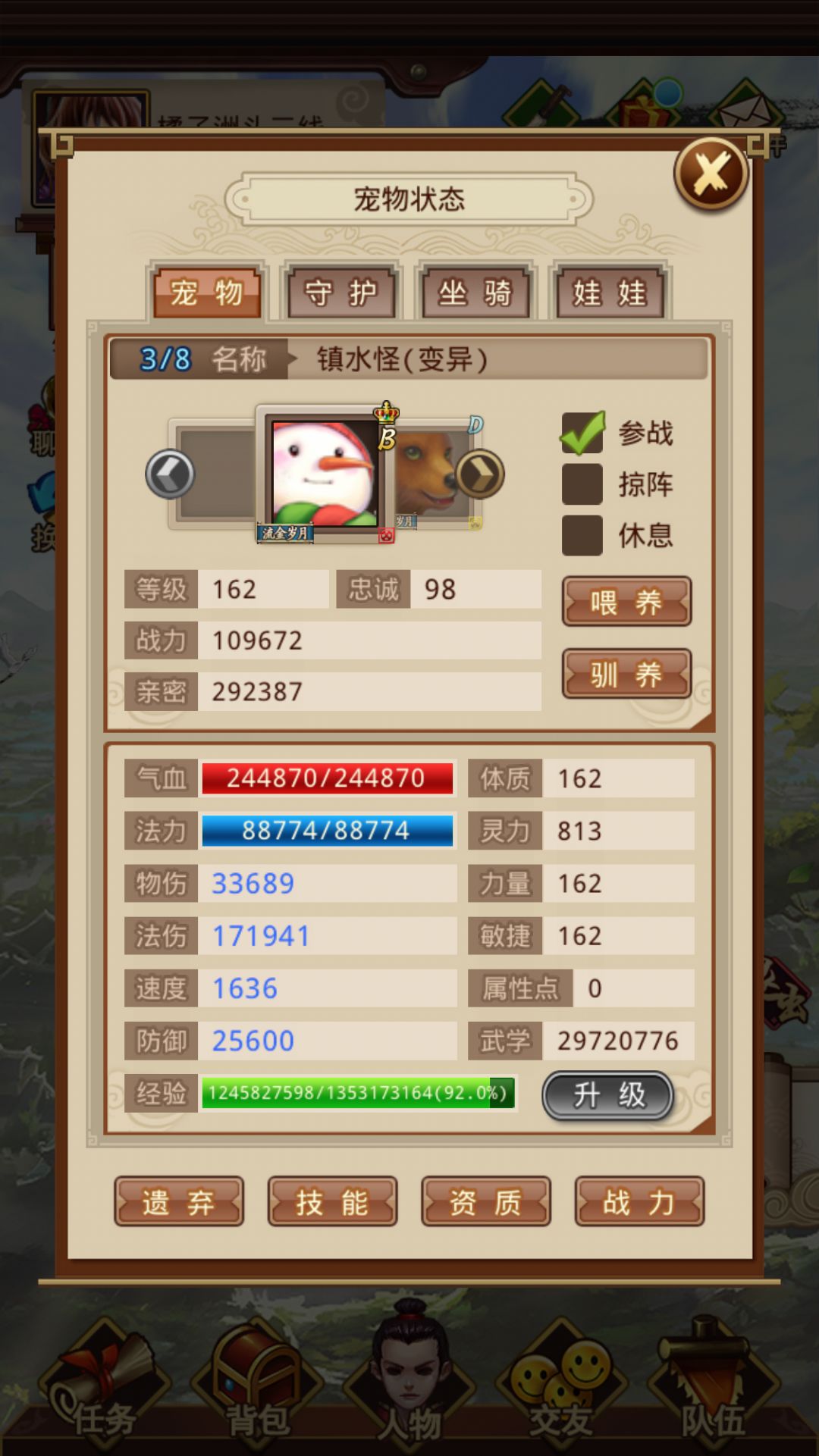Go to previous pet with left arrow
Viewport: 819px width, 1456px height.
pyautogui.click(x=170, y=474)
